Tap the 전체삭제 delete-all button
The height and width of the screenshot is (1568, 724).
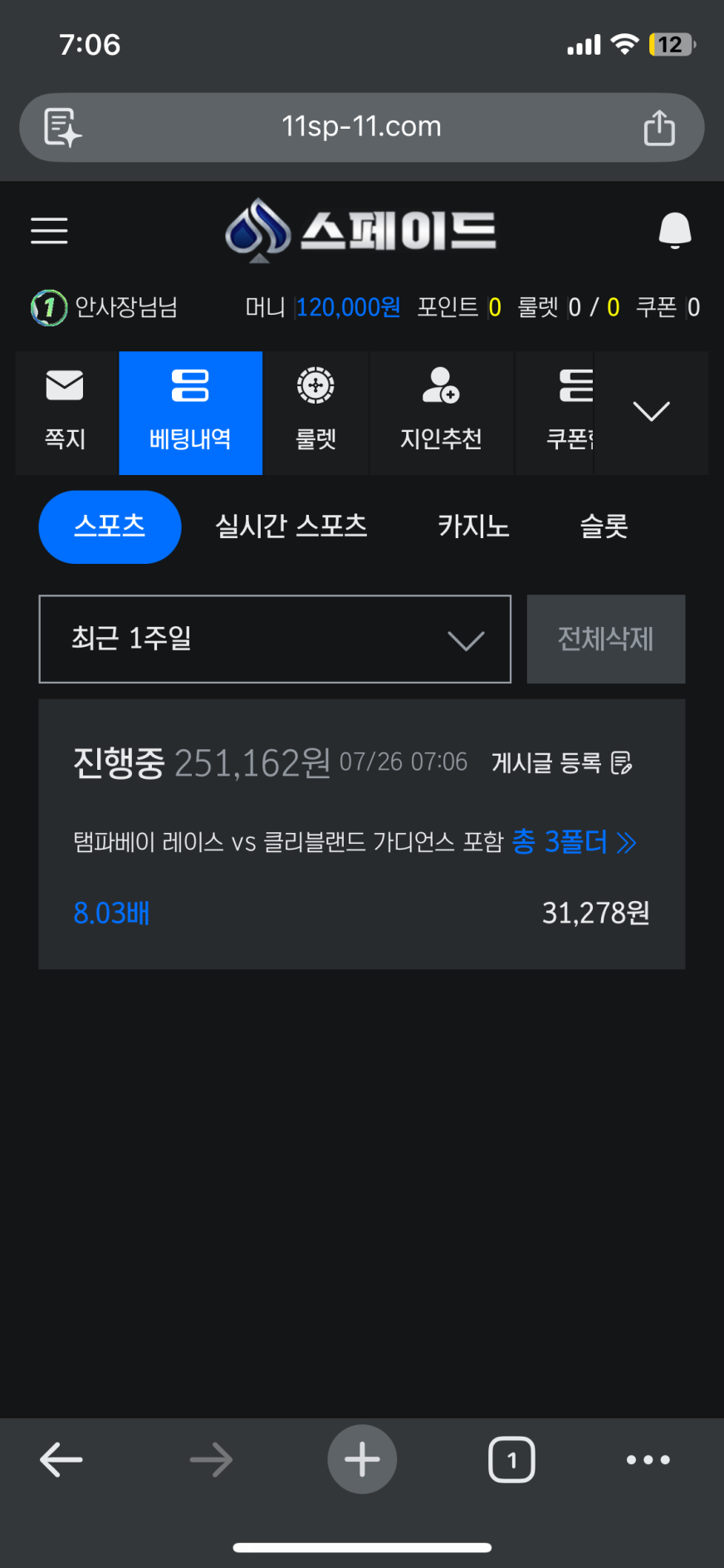[x=606, y=639]
